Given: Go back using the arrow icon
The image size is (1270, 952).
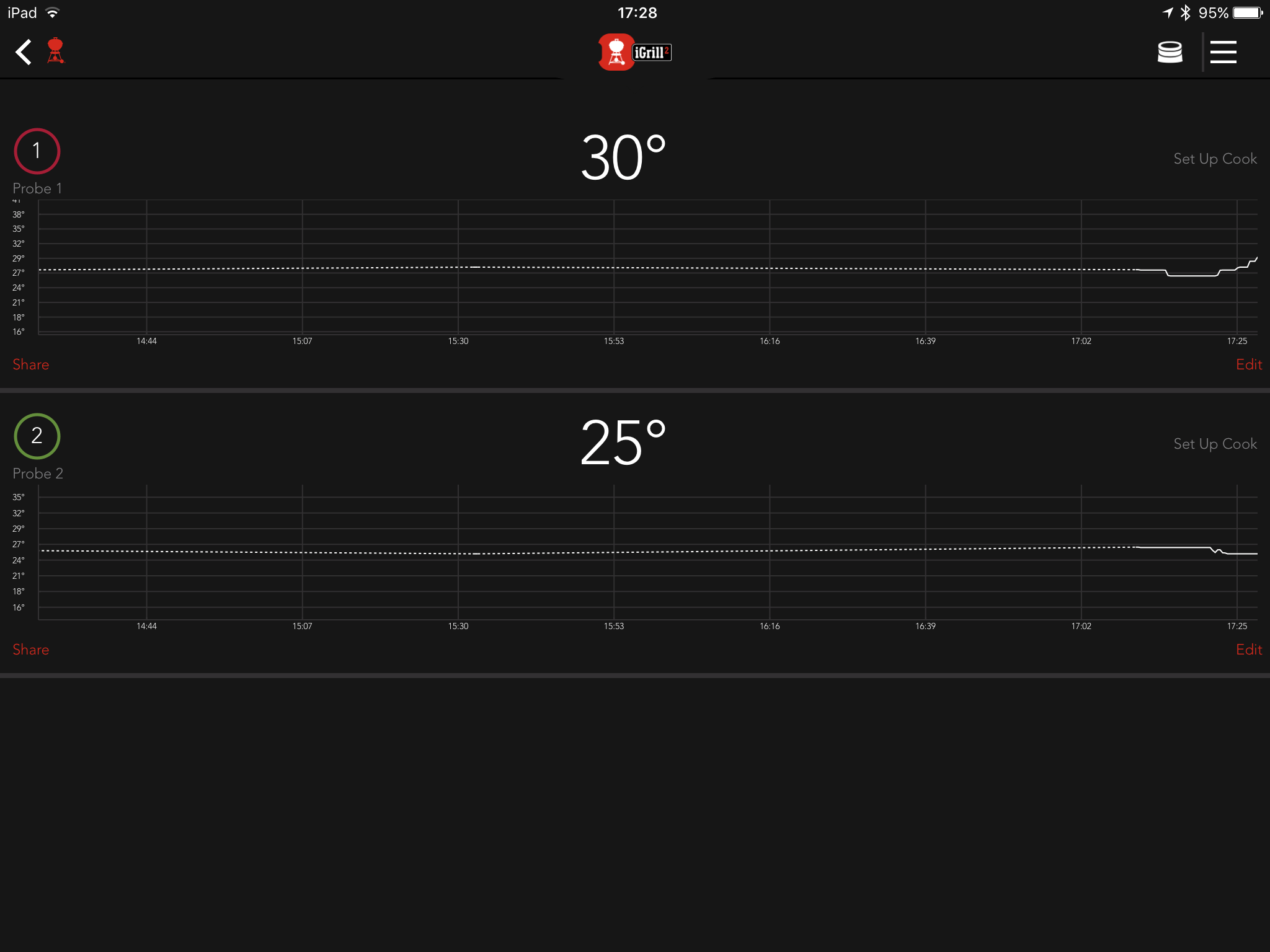Looking at the screenshot, I should (x=24, y=52).
